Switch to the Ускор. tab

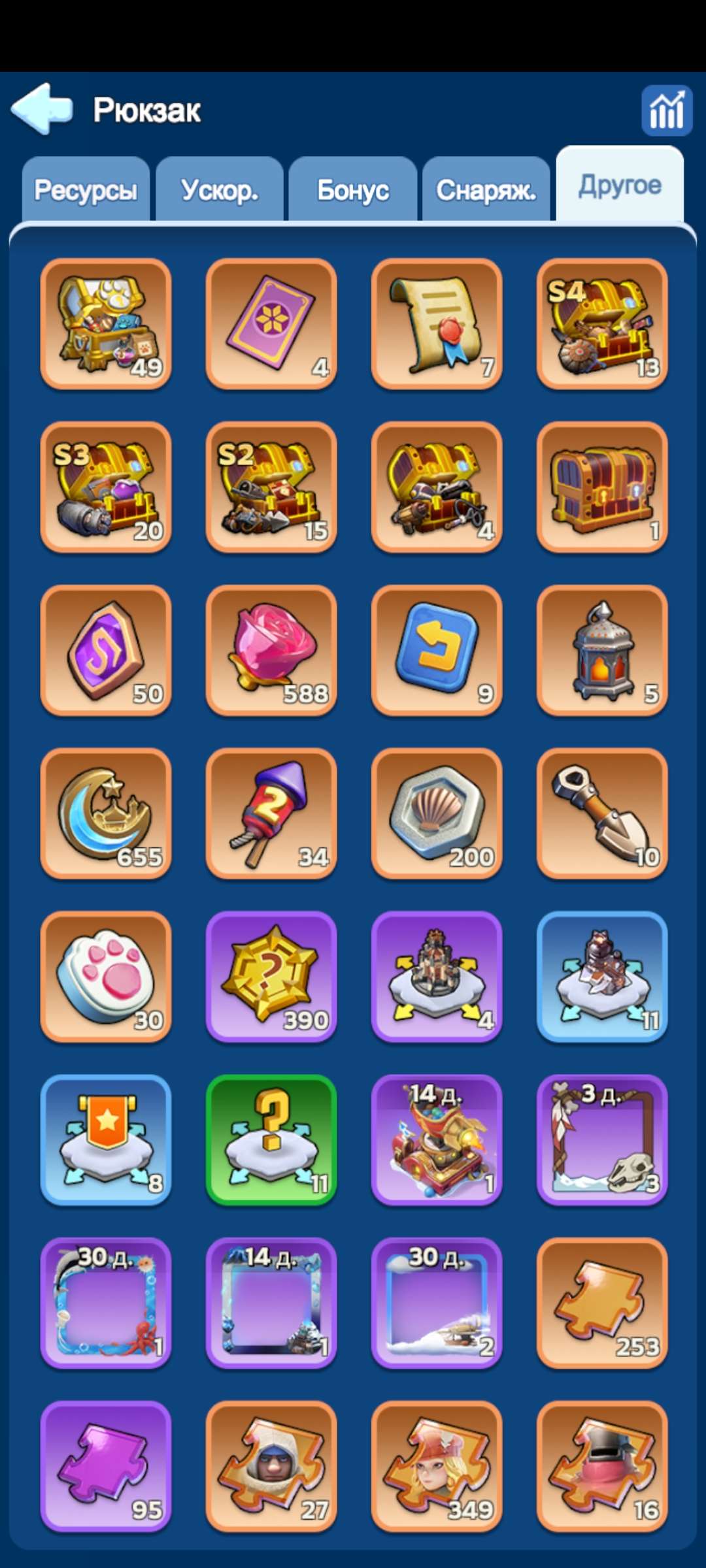[x=220, y=190]
